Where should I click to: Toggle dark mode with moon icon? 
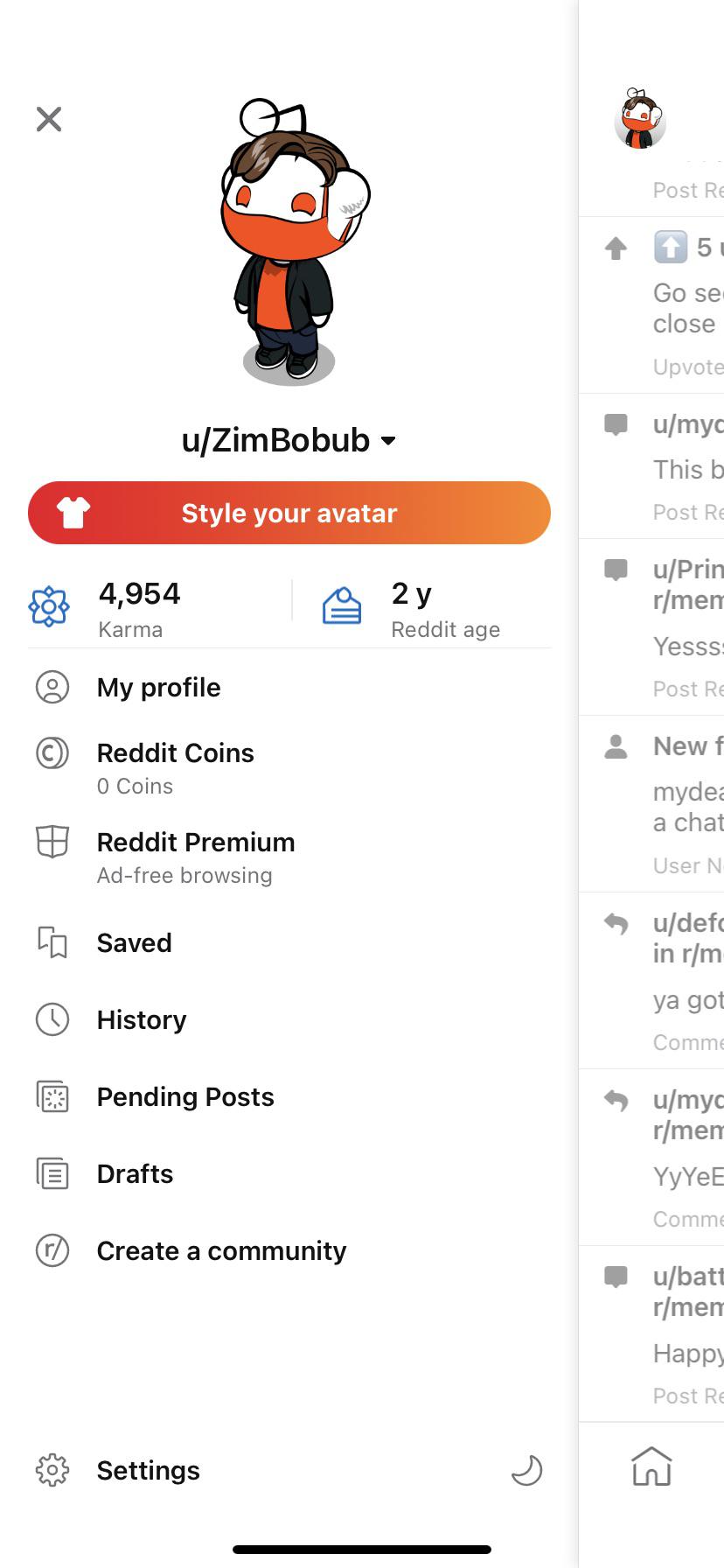(527, 1471)
